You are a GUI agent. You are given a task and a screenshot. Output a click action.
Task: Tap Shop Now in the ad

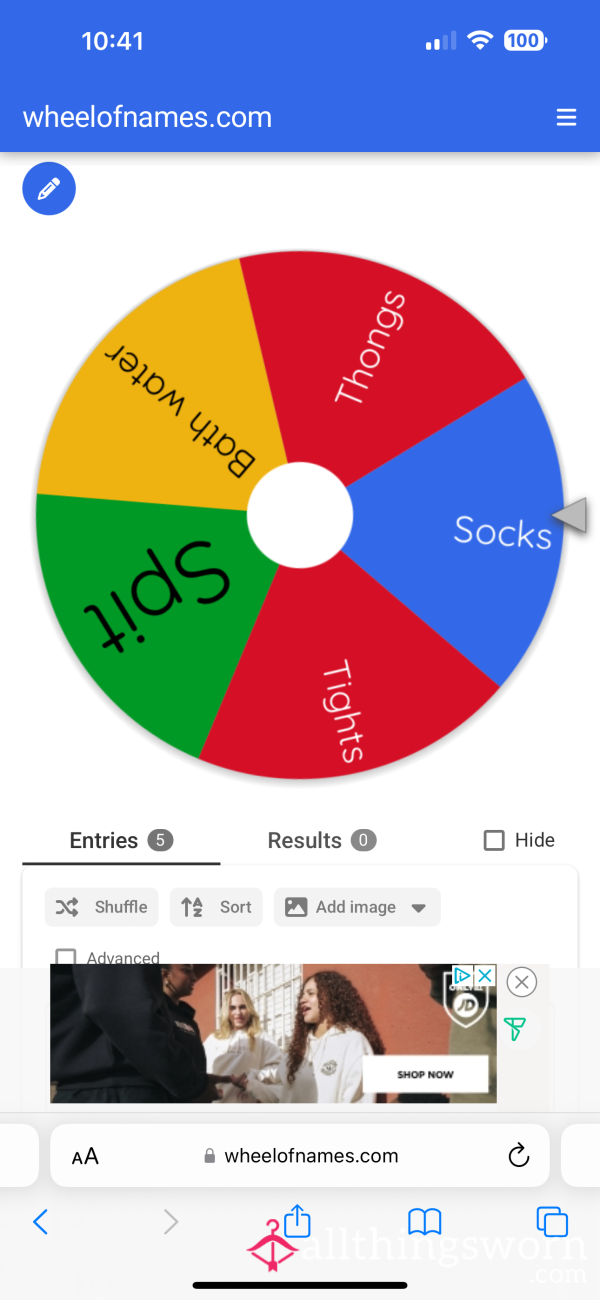[x=425, y=1074]
